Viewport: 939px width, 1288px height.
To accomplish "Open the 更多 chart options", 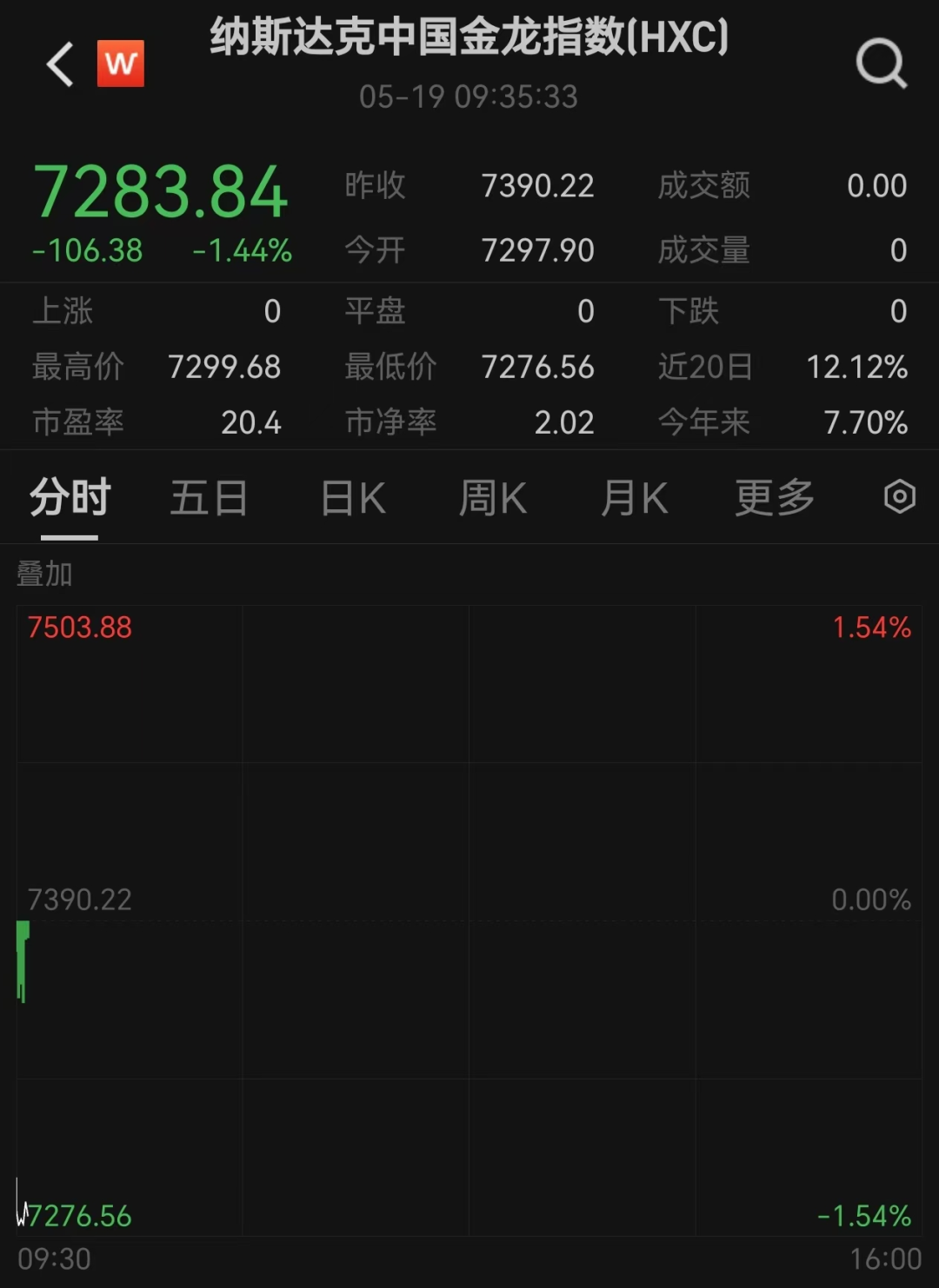I will coord(774,498).
